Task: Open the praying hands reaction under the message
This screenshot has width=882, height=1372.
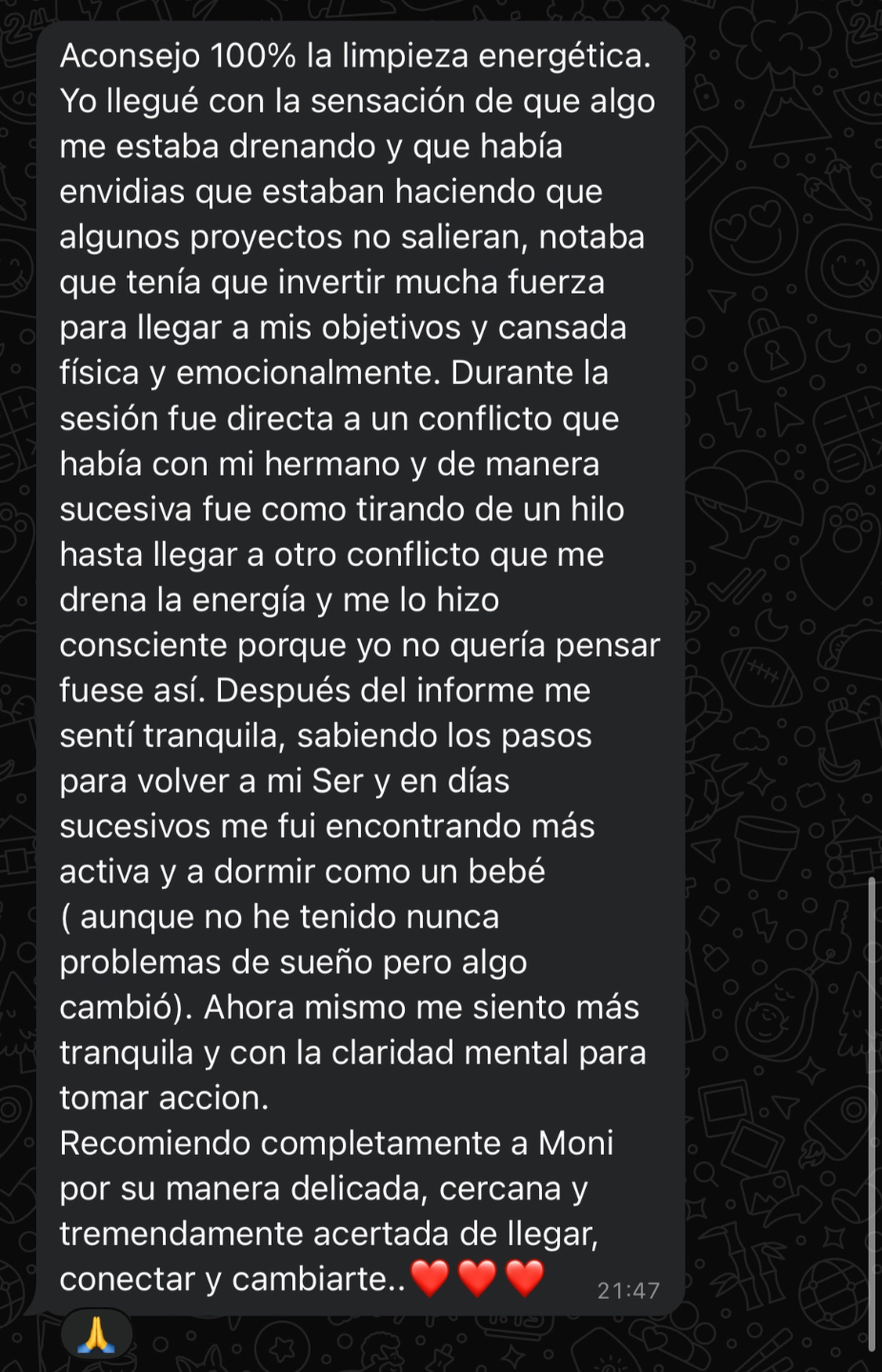Action: click(x=96, y=1337)
